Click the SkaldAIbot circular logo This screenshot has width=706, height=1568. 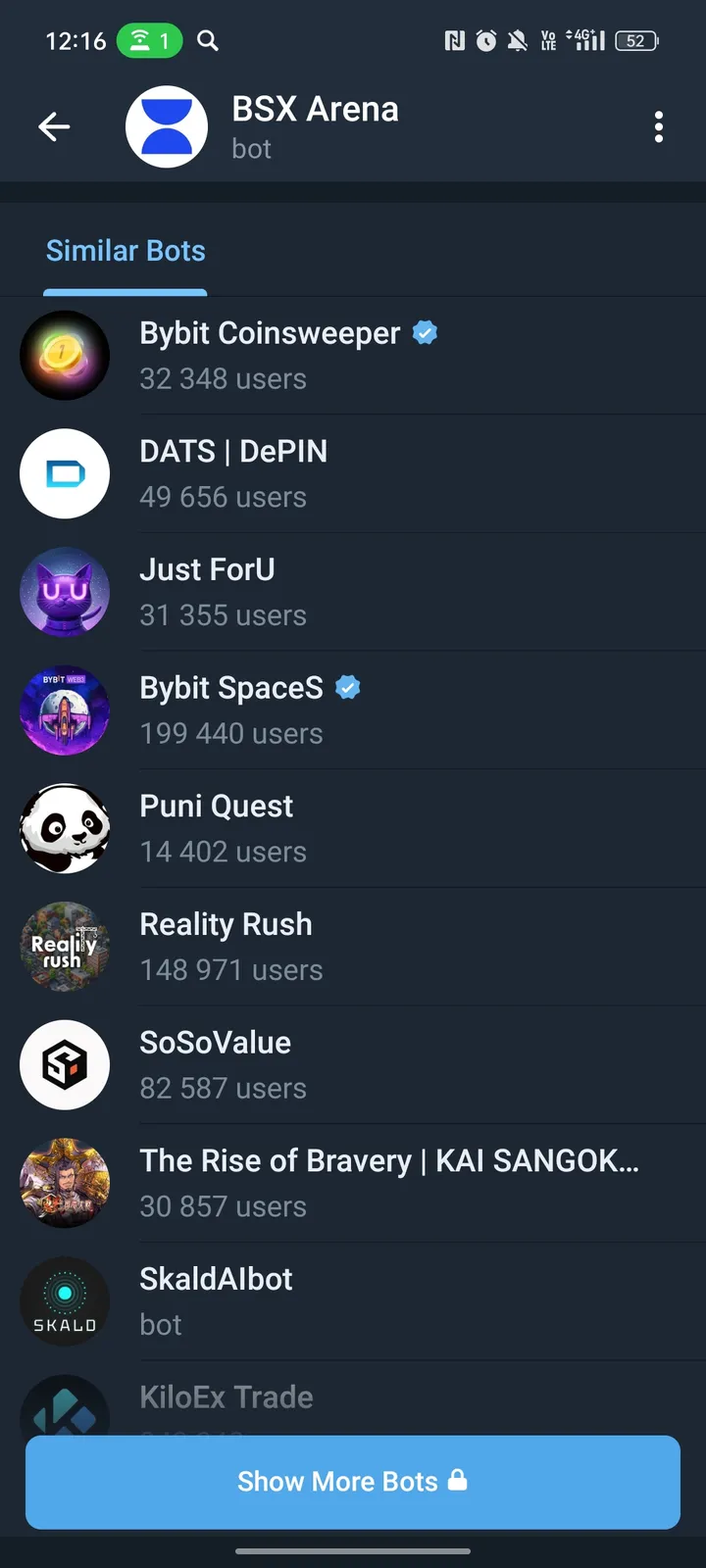point(65,1301)
